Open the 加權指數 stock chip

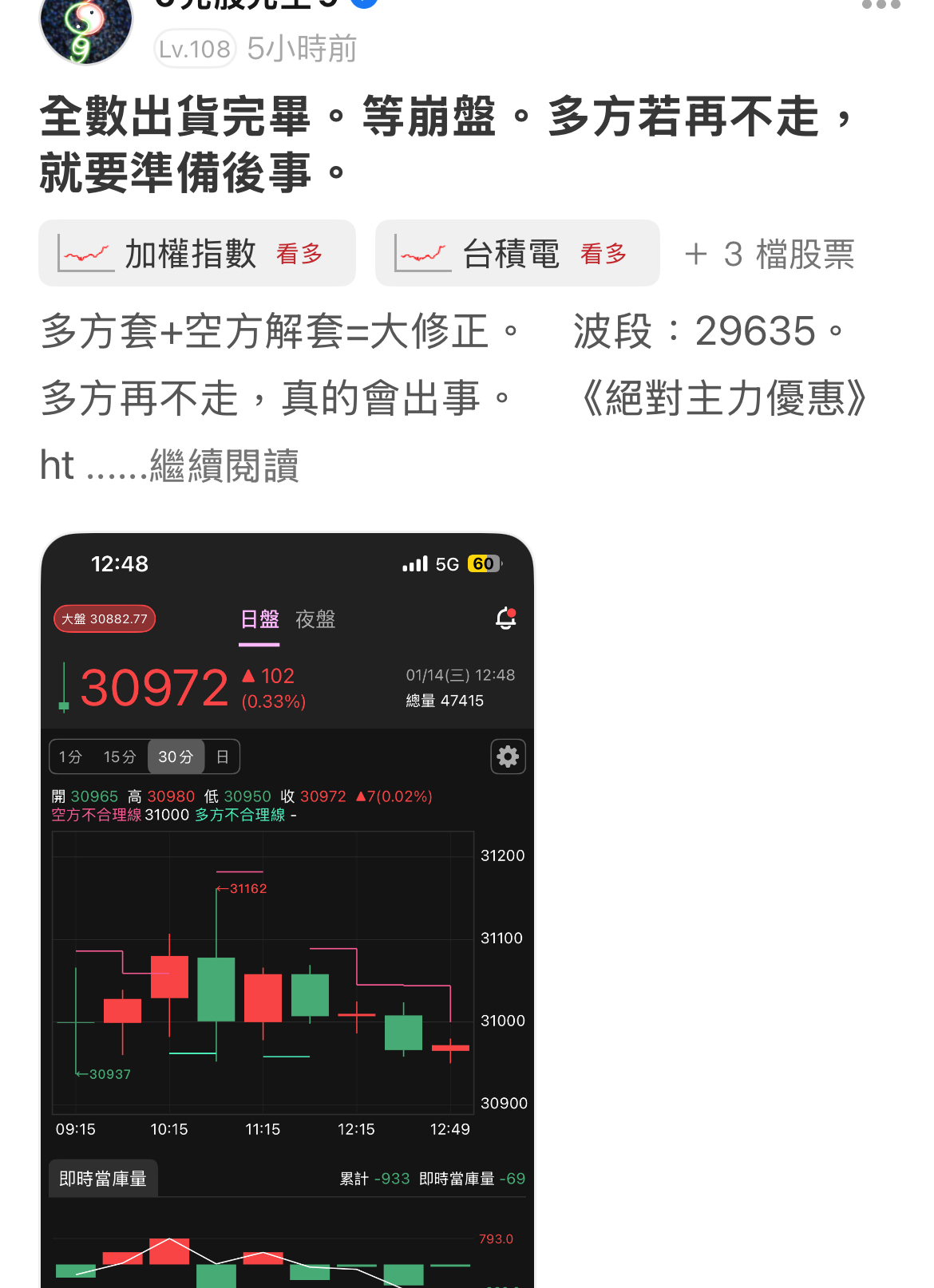pyautogui.click(x=196, y=254)
